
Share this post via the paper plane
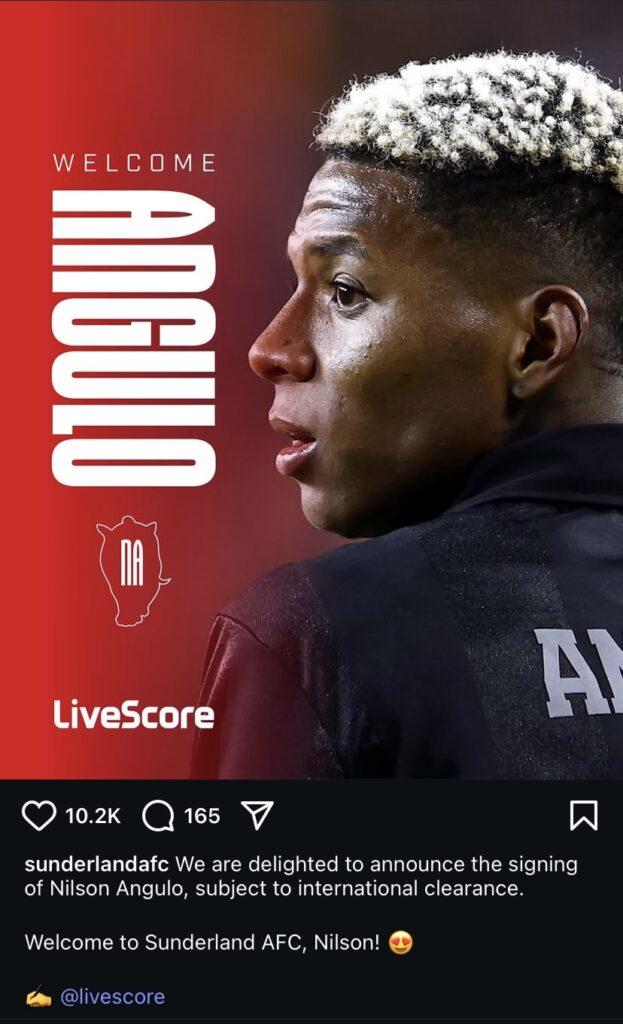257,816
